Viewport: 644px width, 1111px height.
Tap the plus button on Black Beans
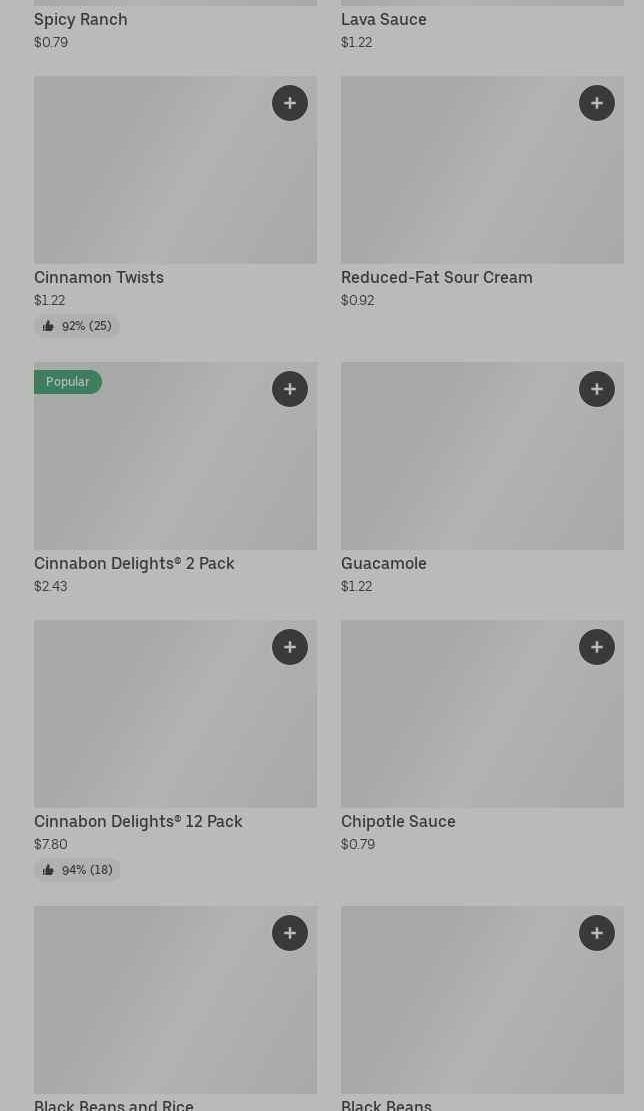[597, 933]
